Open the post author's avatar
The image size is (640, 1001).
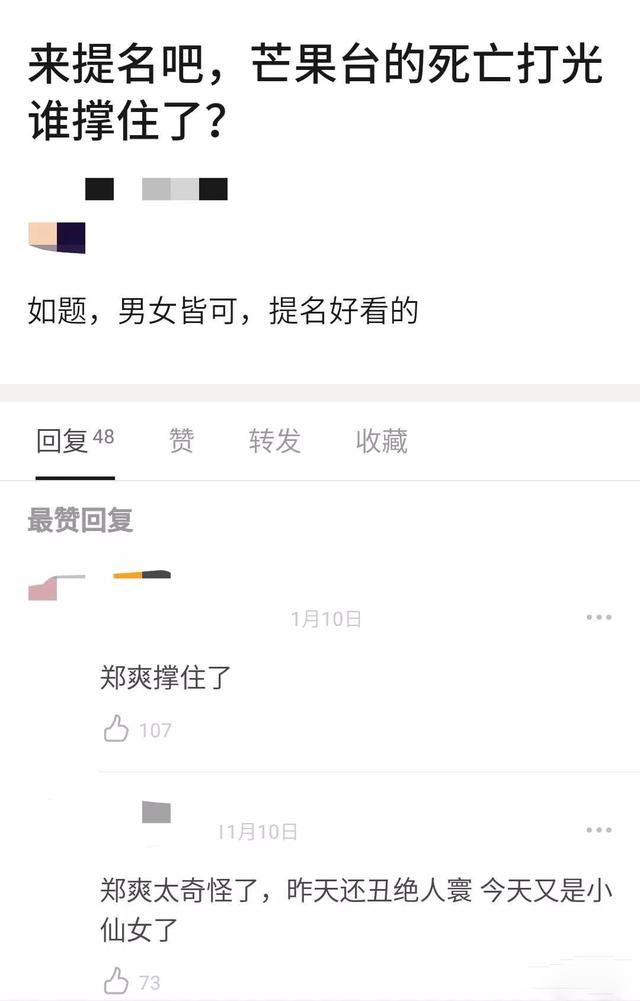click(57, 236)
